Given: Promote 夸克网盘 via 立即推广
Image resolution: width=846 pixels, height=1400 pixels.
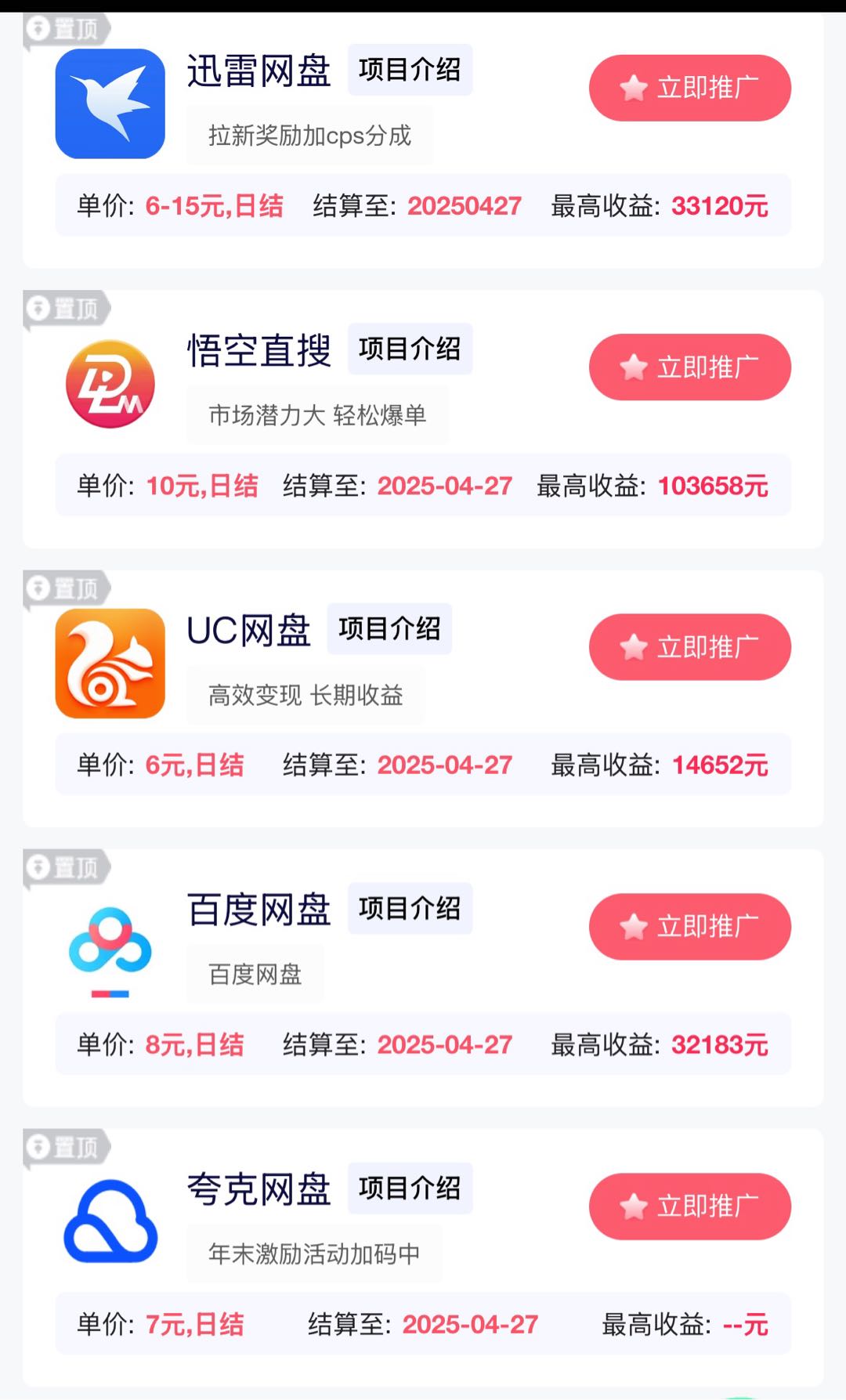Looking at the screenshot, I should point(690,1206).
